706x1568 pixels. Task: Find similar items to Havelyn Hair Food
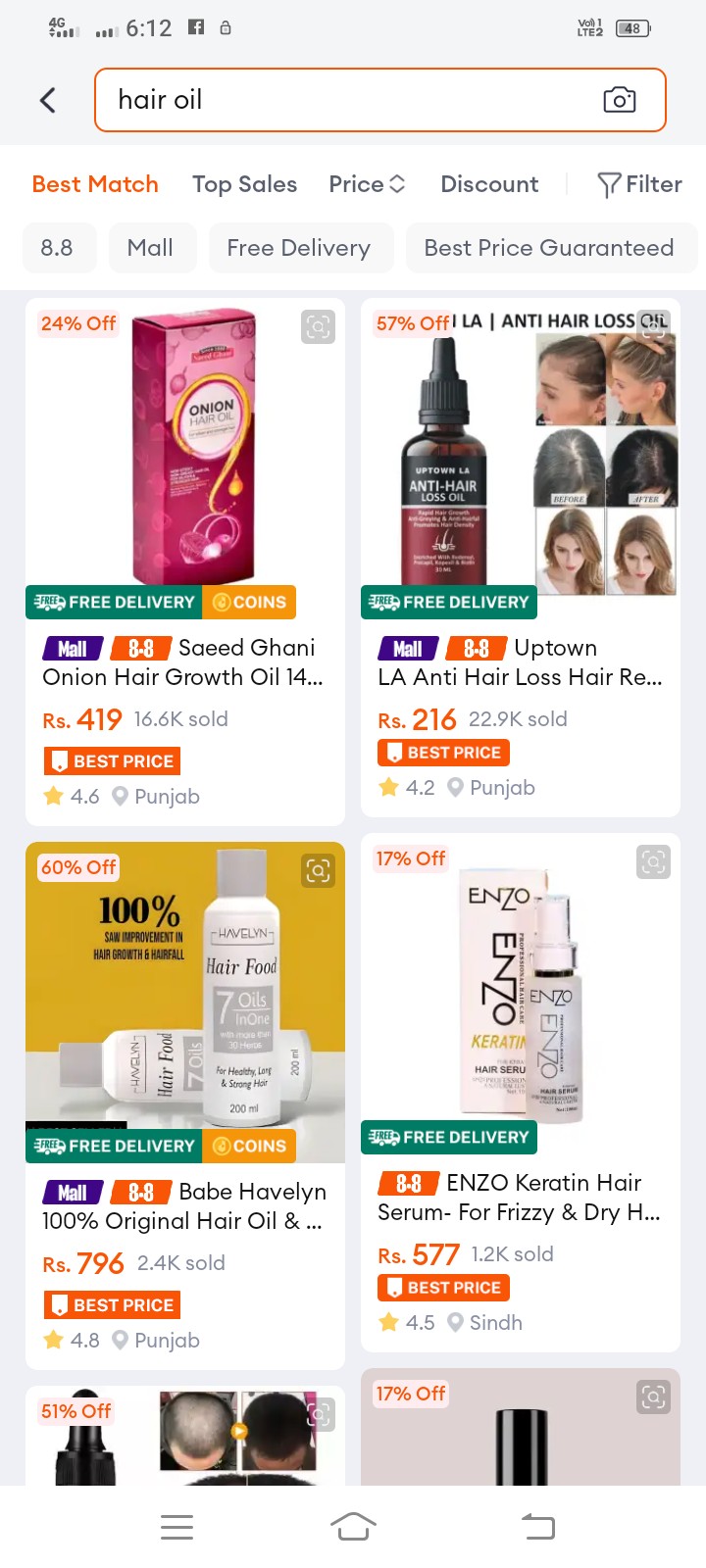tap(318, 870)
